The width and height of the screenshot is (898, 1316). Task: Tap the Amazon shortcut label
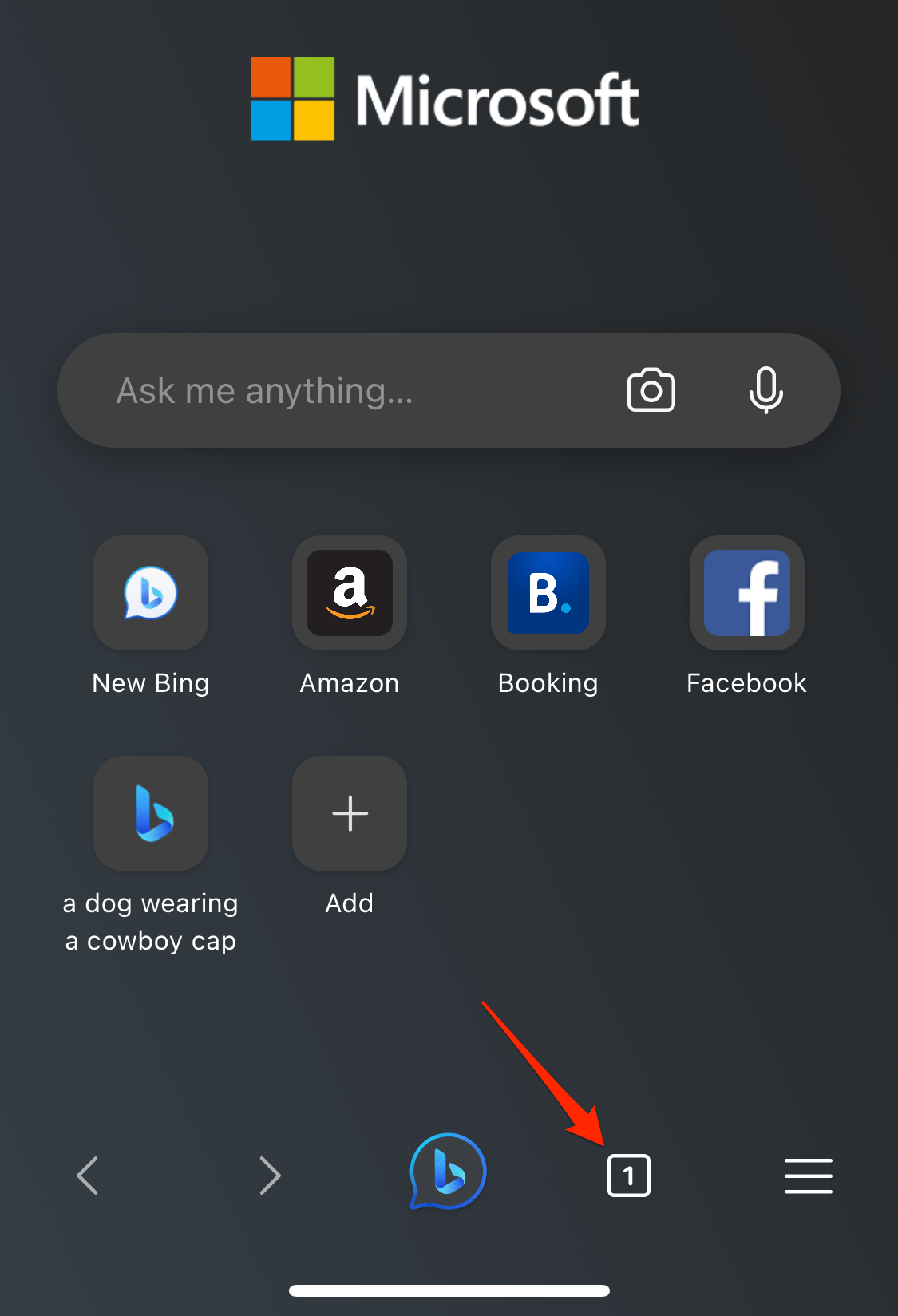(349, 682)
